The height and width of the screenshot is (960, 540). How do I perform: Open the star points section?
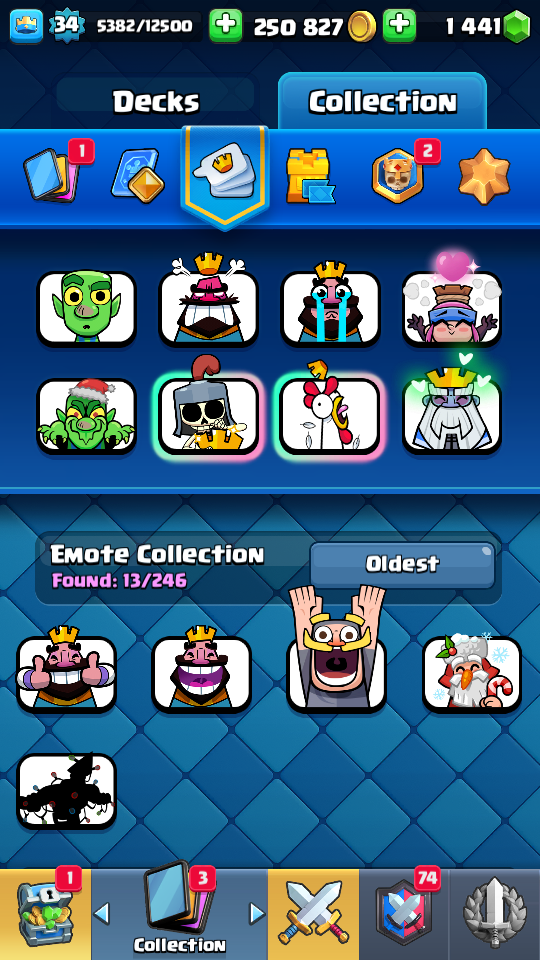[x=484, y=176]
